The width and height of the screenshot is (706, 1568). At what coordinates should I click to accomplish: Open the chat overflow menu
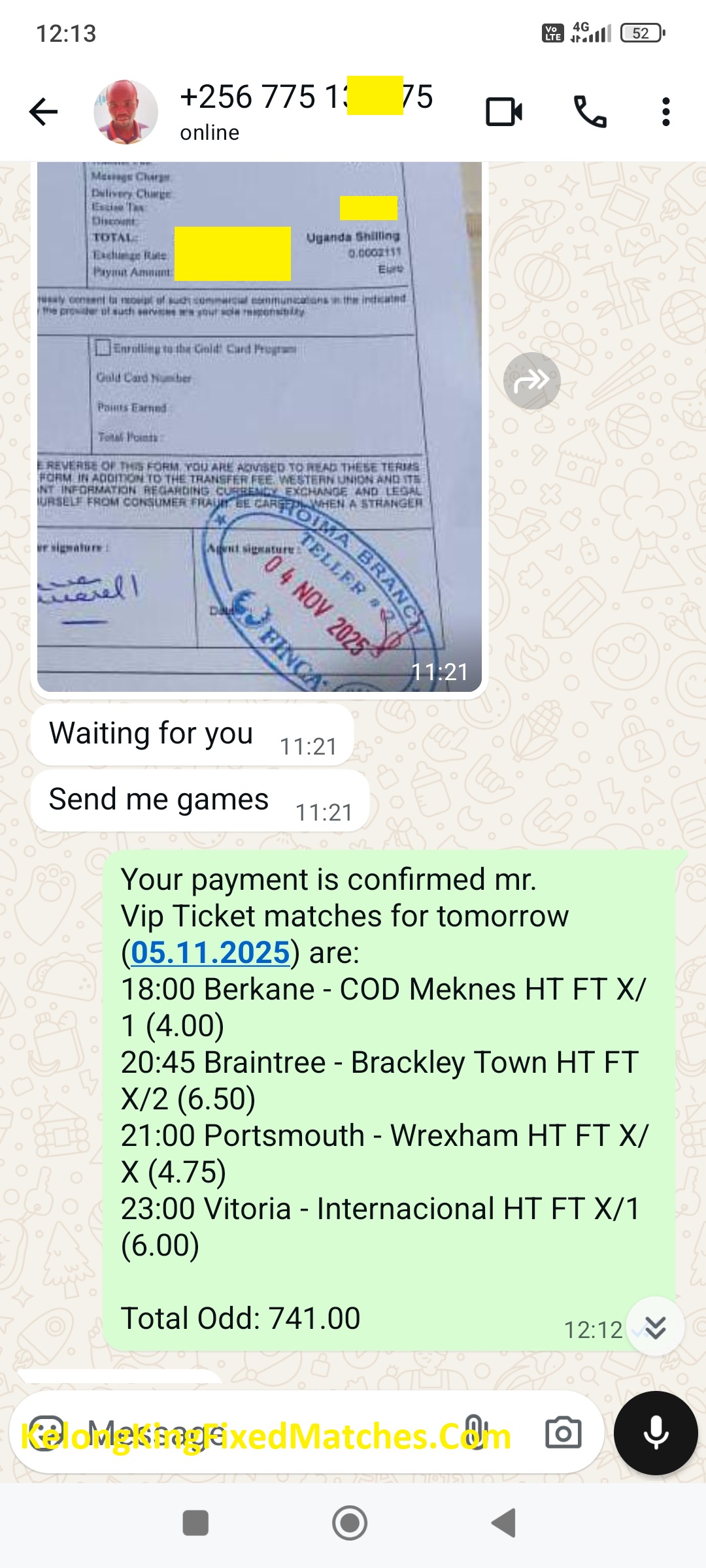coord(665,112)
